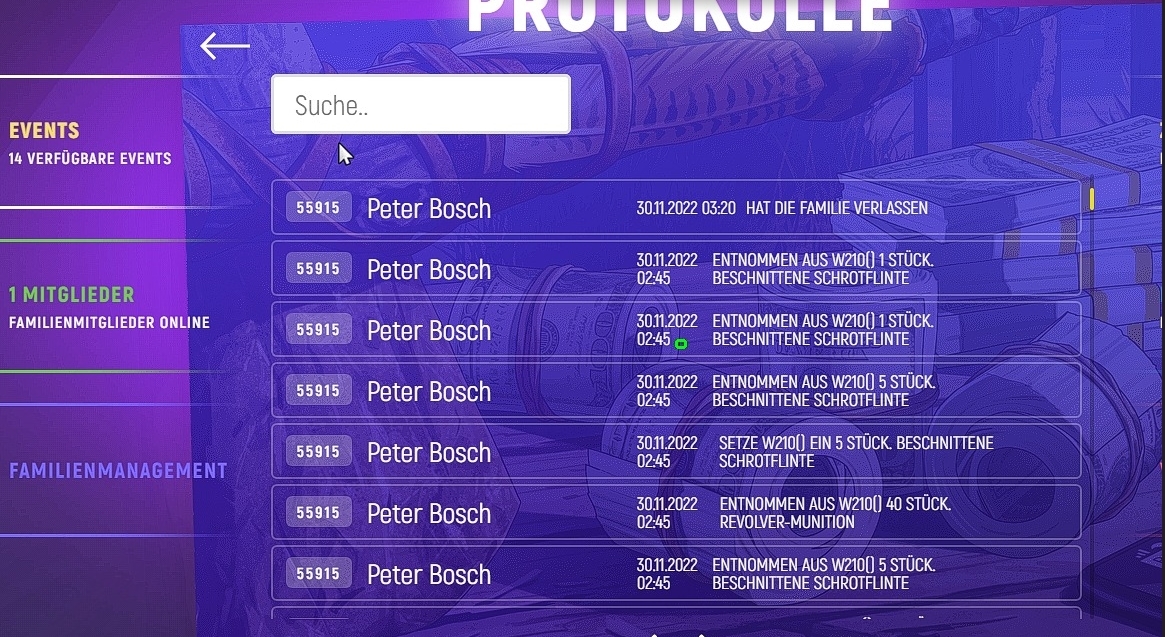Go back with the arrow icon

pos(224,46)
